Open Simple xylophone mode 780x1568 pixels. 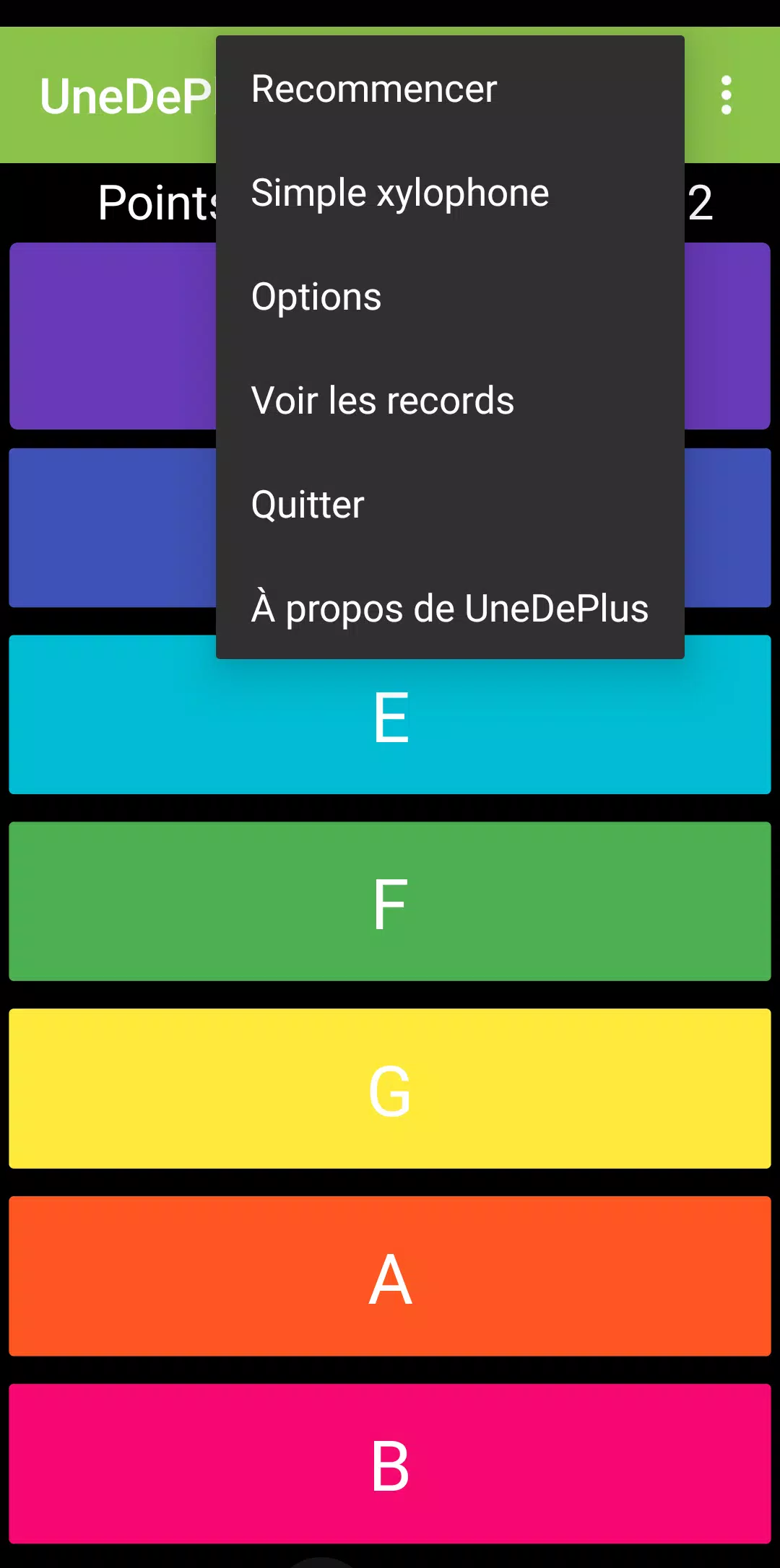(399, 193)
